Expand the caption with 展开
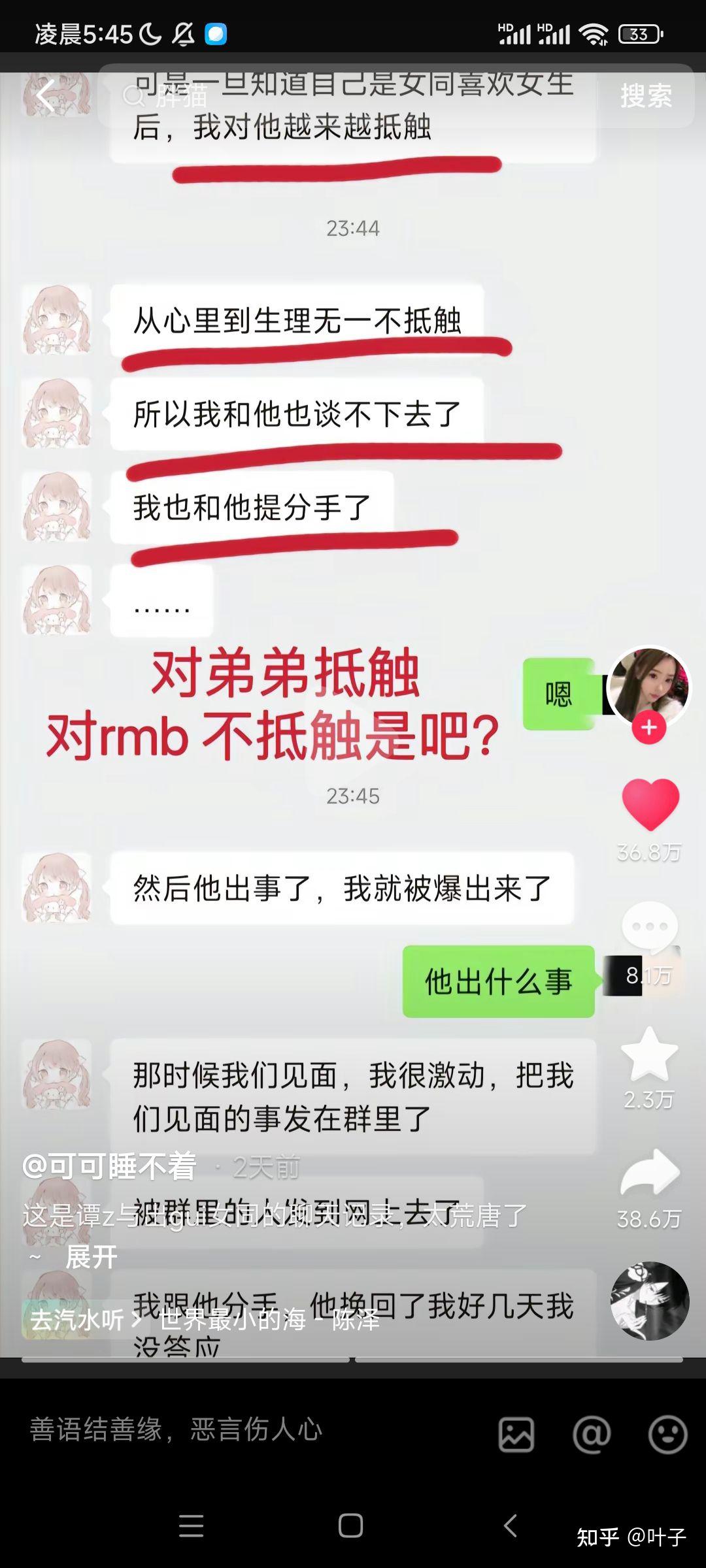The image size is (706, 1568). (92, 1256)
